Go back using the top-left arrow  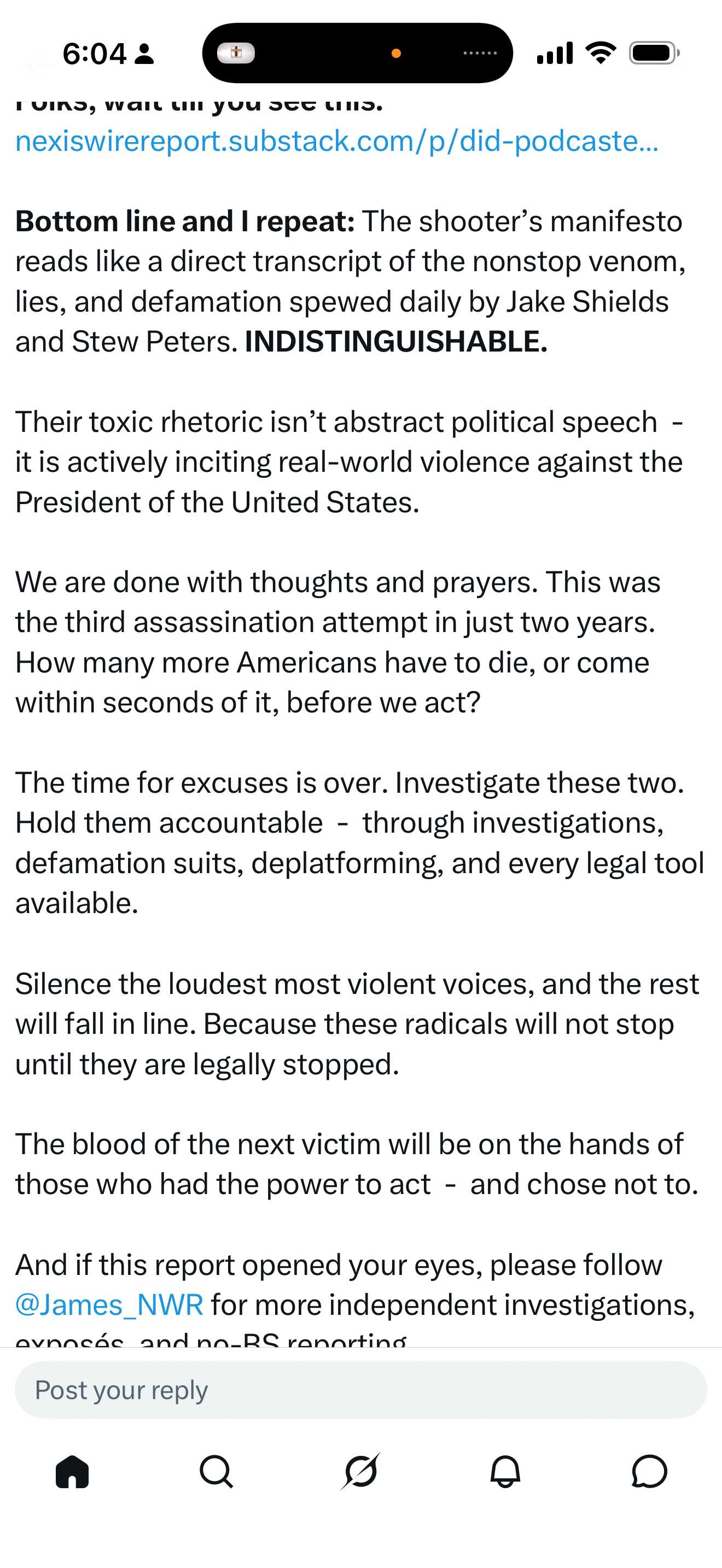[38, 65]
